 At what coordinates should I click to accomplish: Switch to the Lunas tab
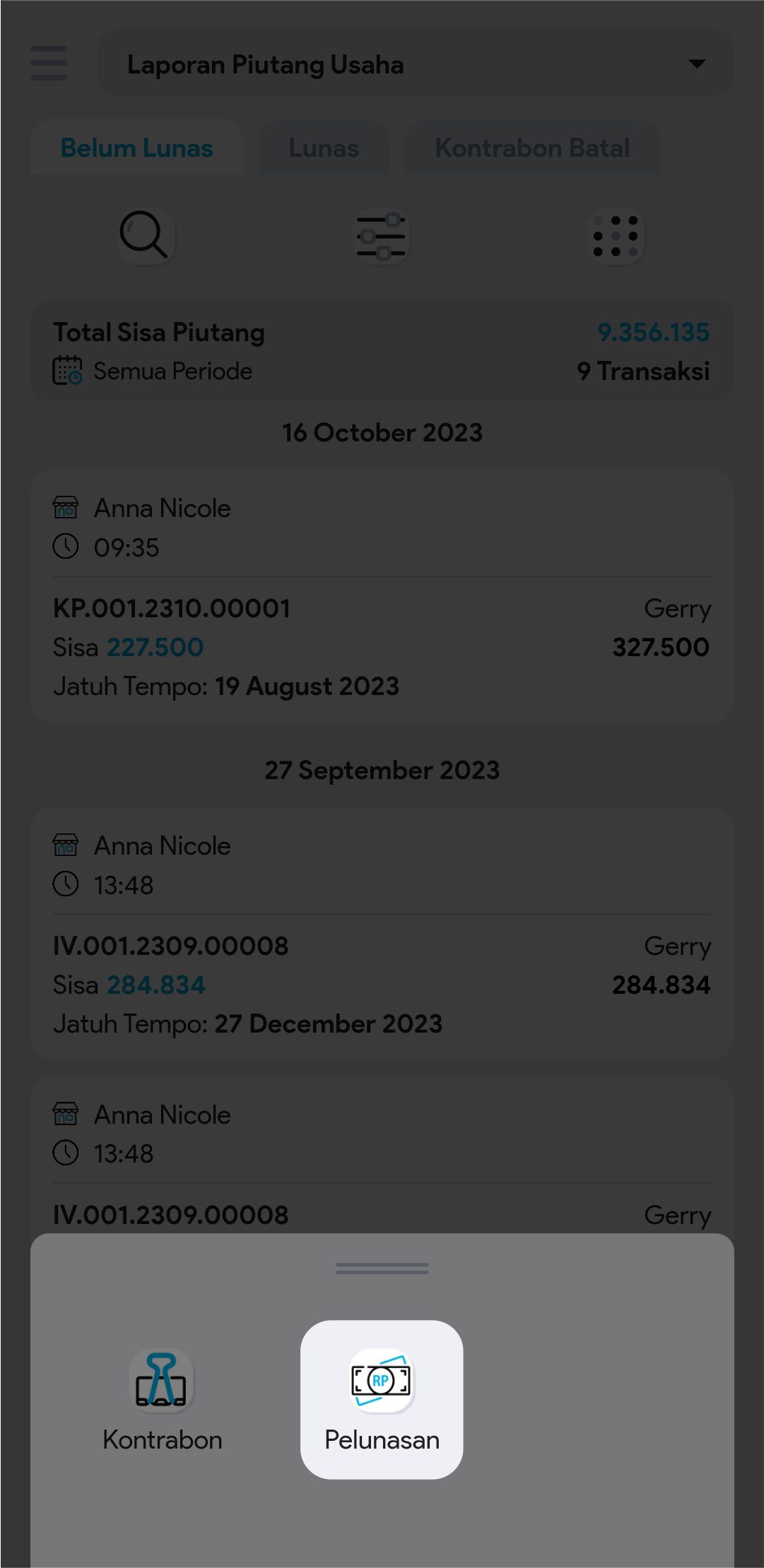coord(324,148)
